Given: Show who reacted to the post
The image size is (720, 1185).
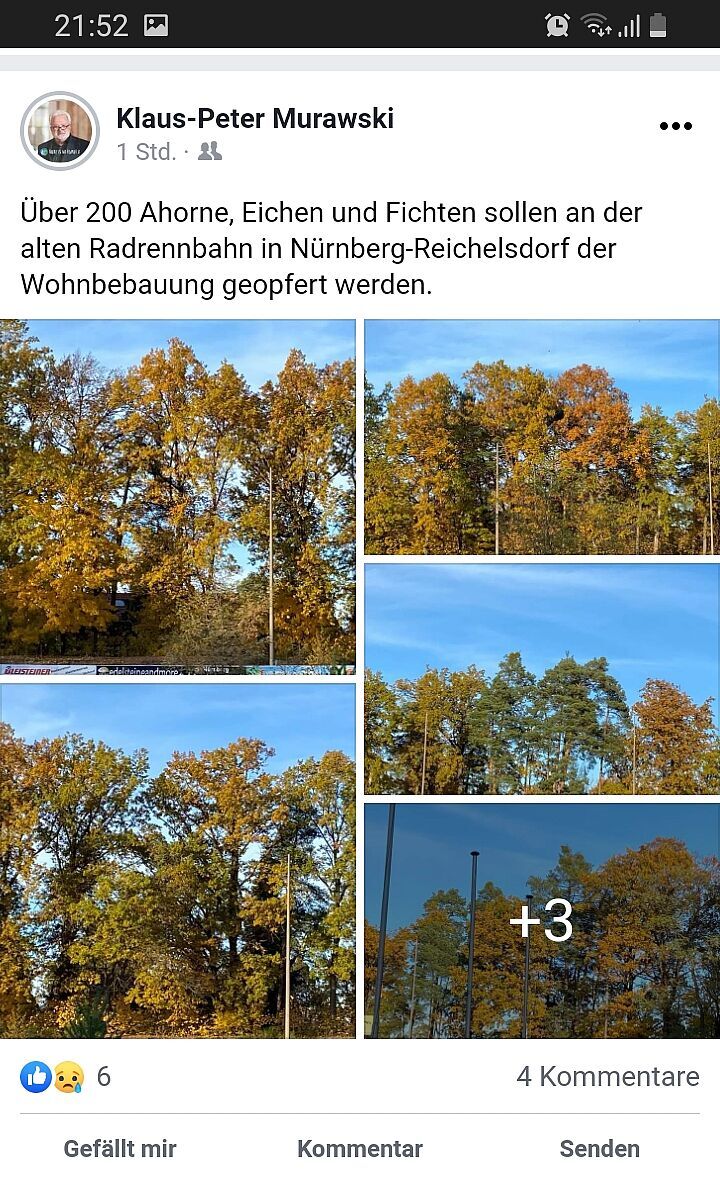Looking at the screenshot, I should coord(65,1076).
